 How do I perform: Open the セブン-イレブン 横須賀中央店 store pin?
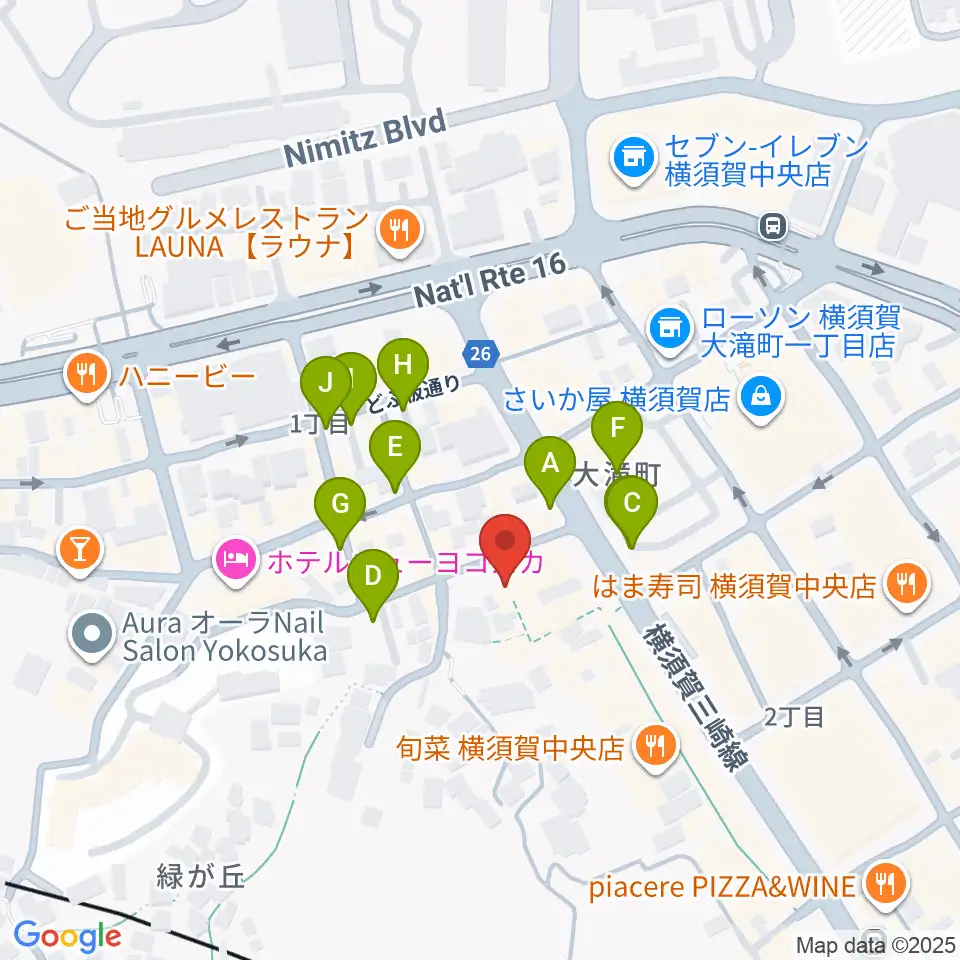(634, 159)
